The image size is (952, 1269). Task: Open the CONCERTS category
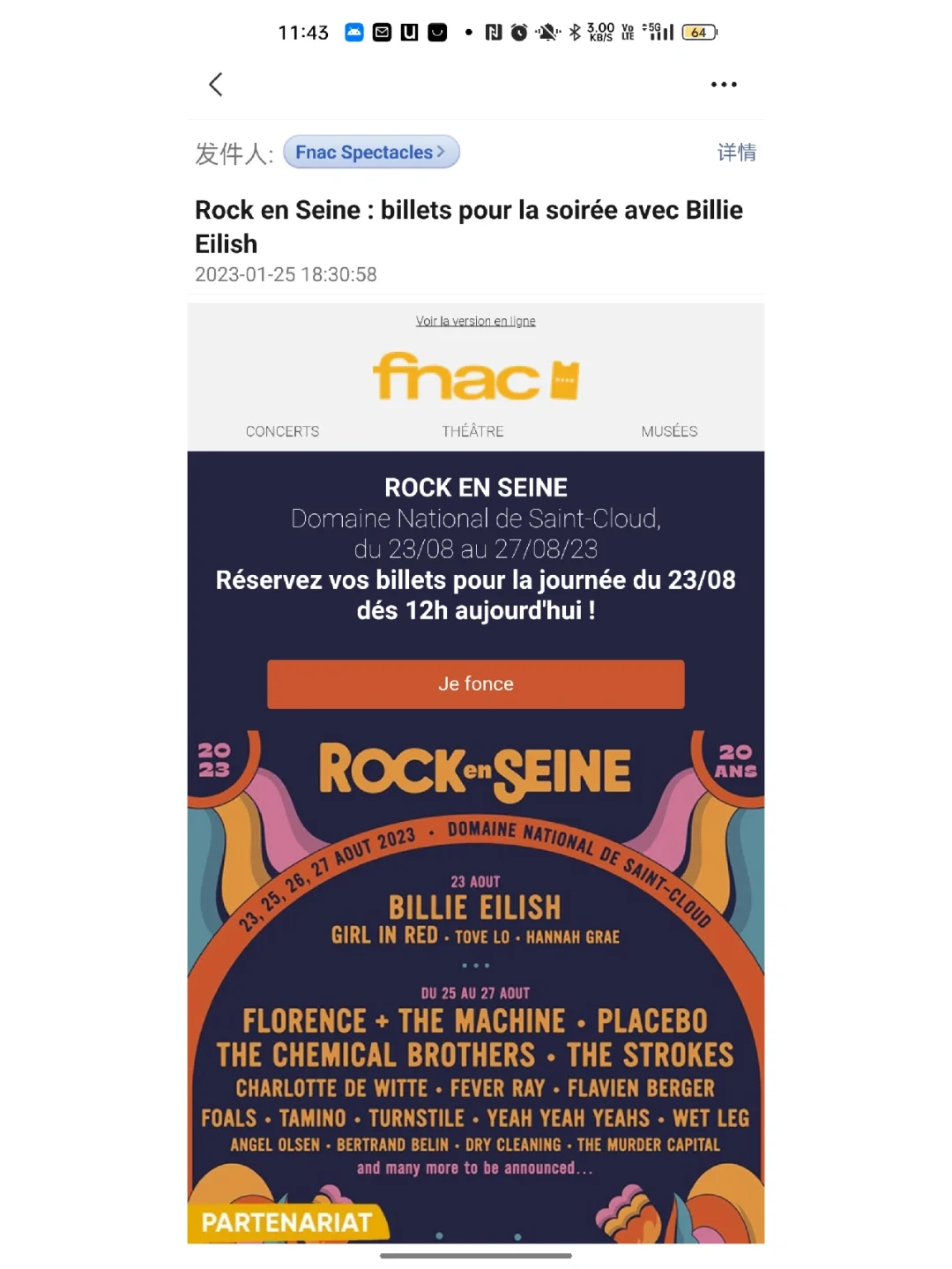pos(282,431)
